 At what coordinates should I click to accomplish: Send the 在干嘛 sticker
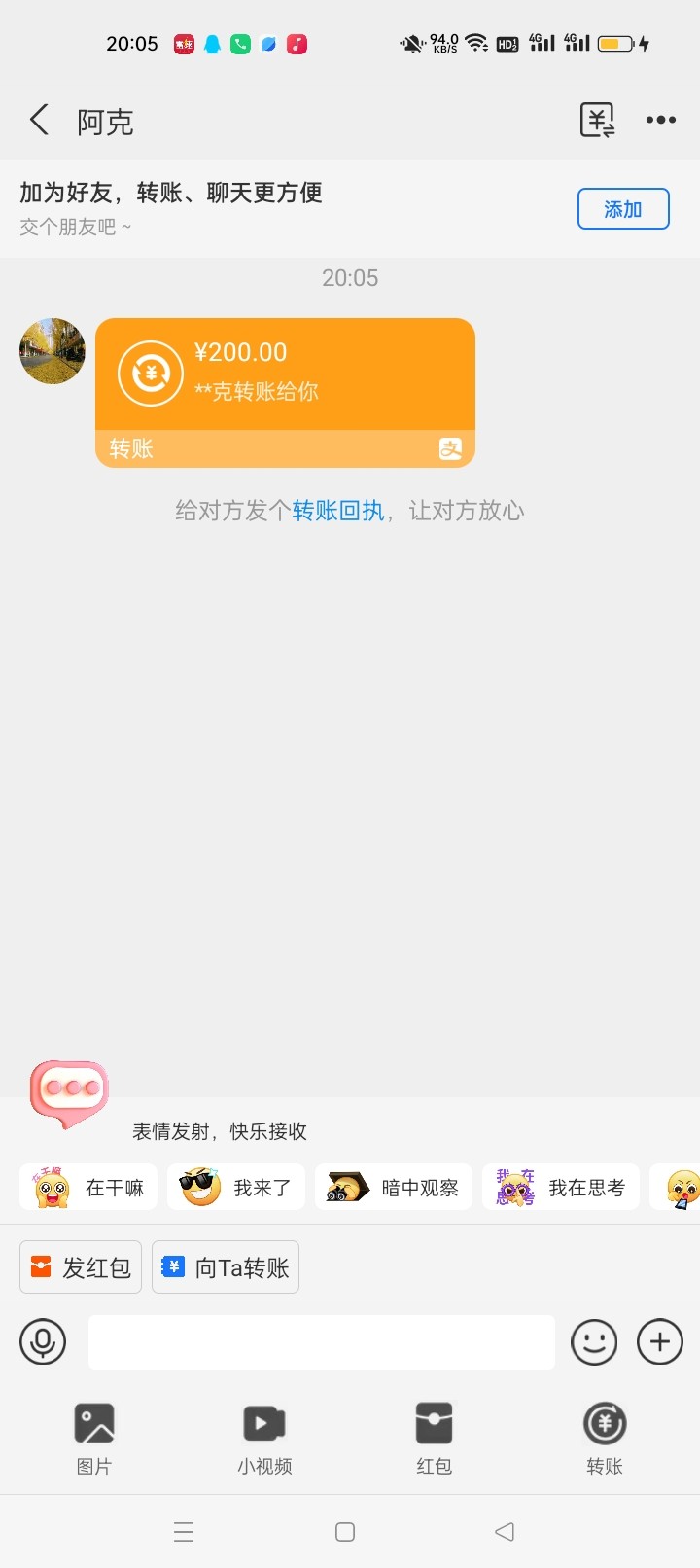pyautogui.click(x=89, y=1188)
